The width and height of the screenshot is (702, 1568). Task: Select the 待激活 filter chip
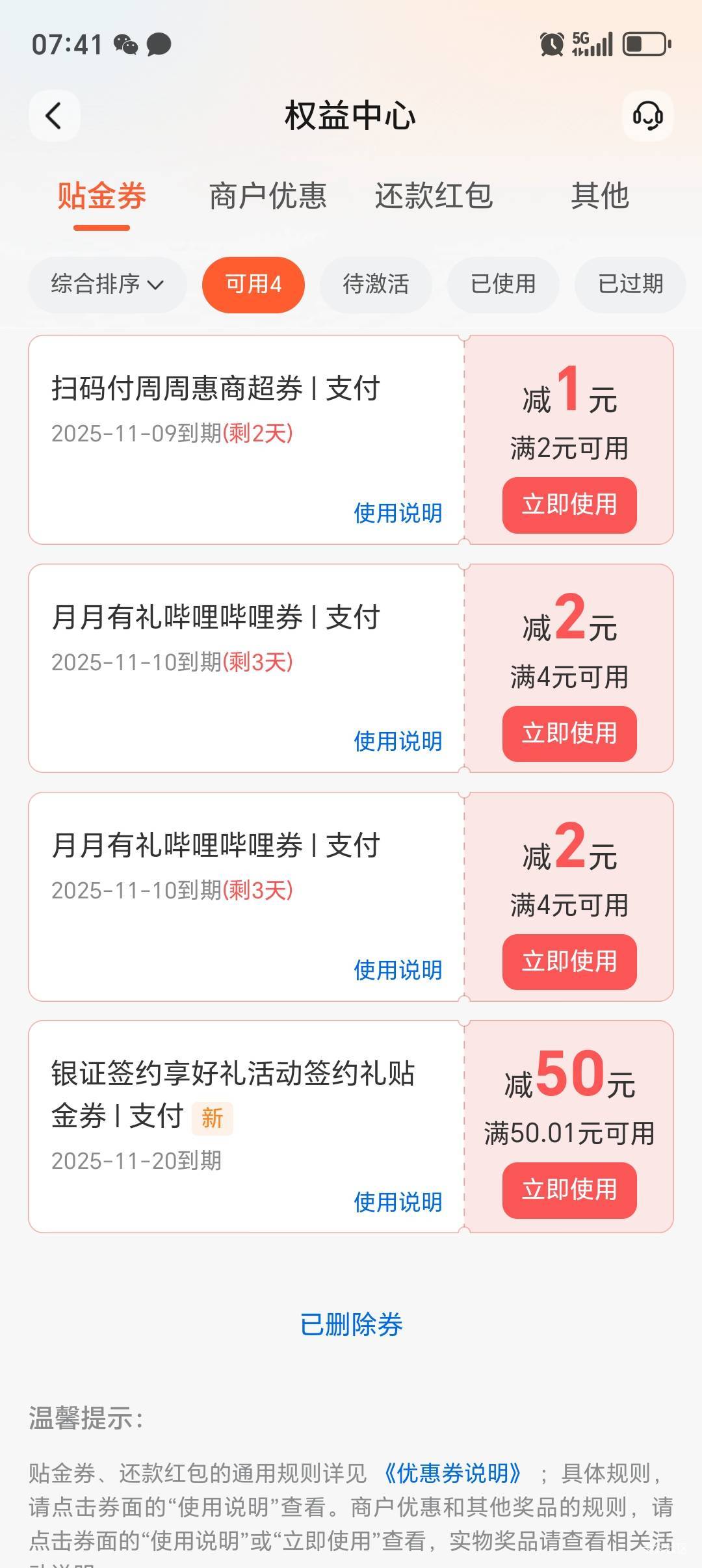[x=376, y=285]
